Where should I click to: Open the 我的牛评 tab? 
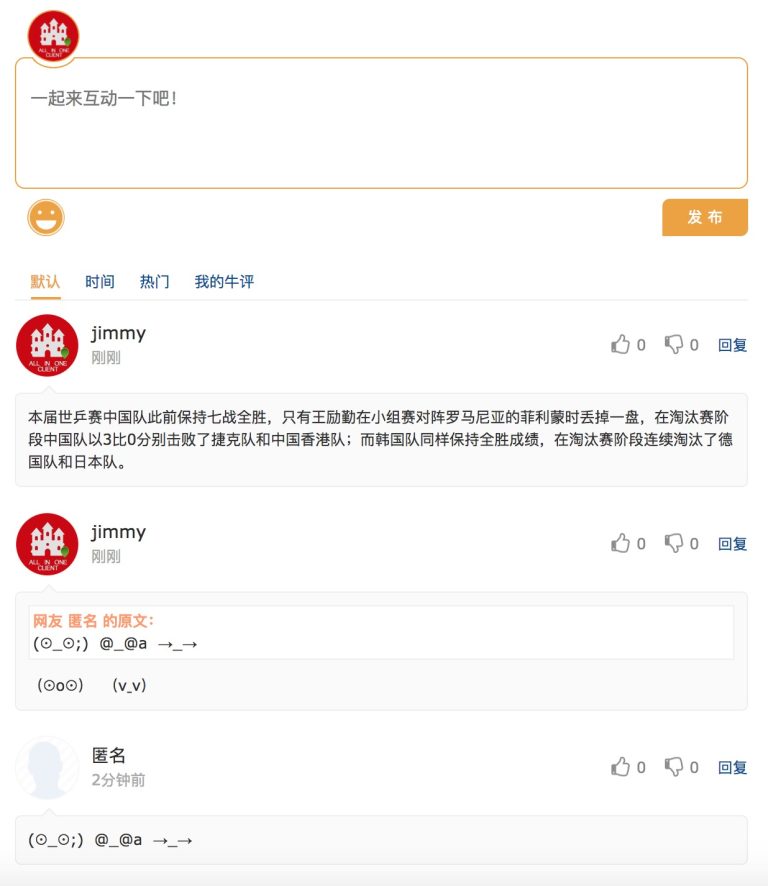224,282
